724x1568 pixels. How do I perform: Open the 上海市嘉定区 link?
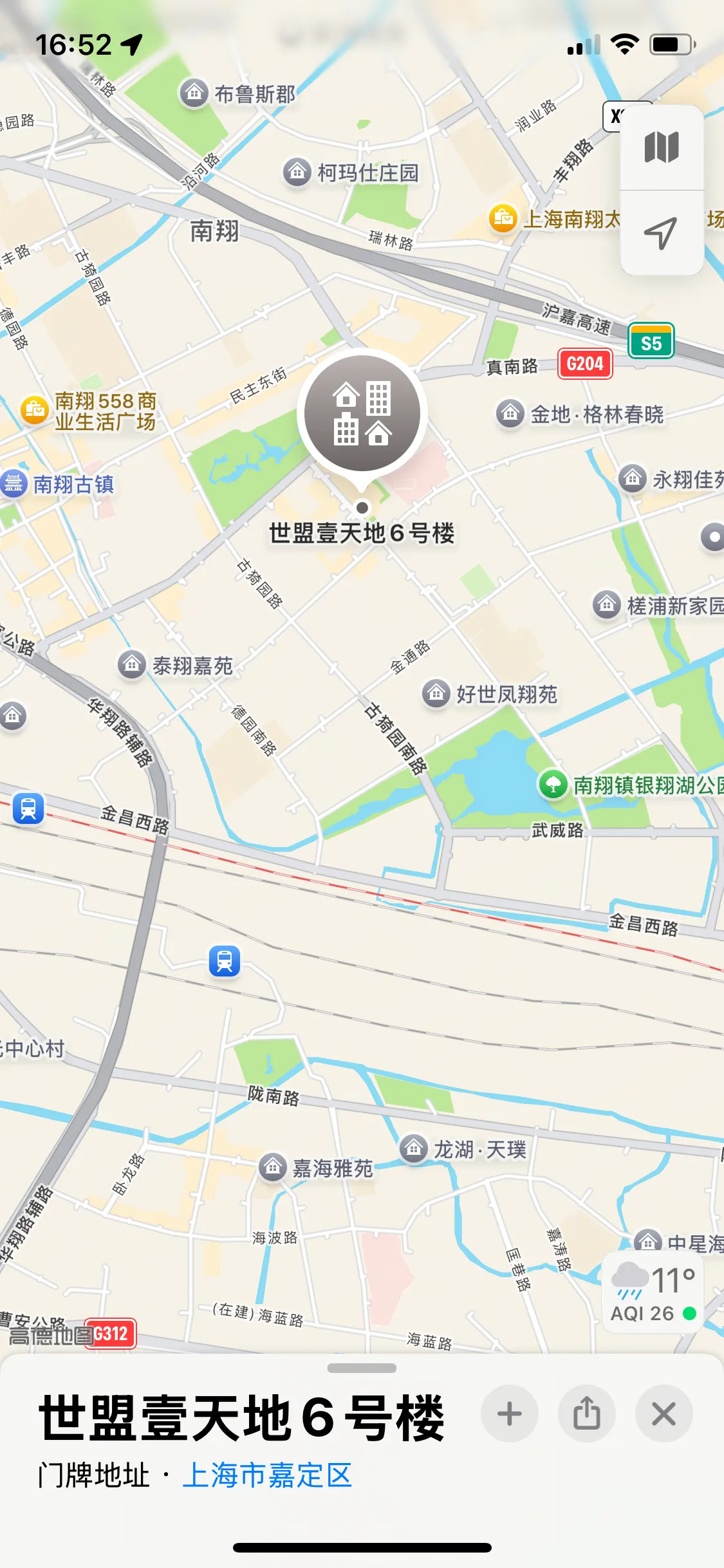267,1475
